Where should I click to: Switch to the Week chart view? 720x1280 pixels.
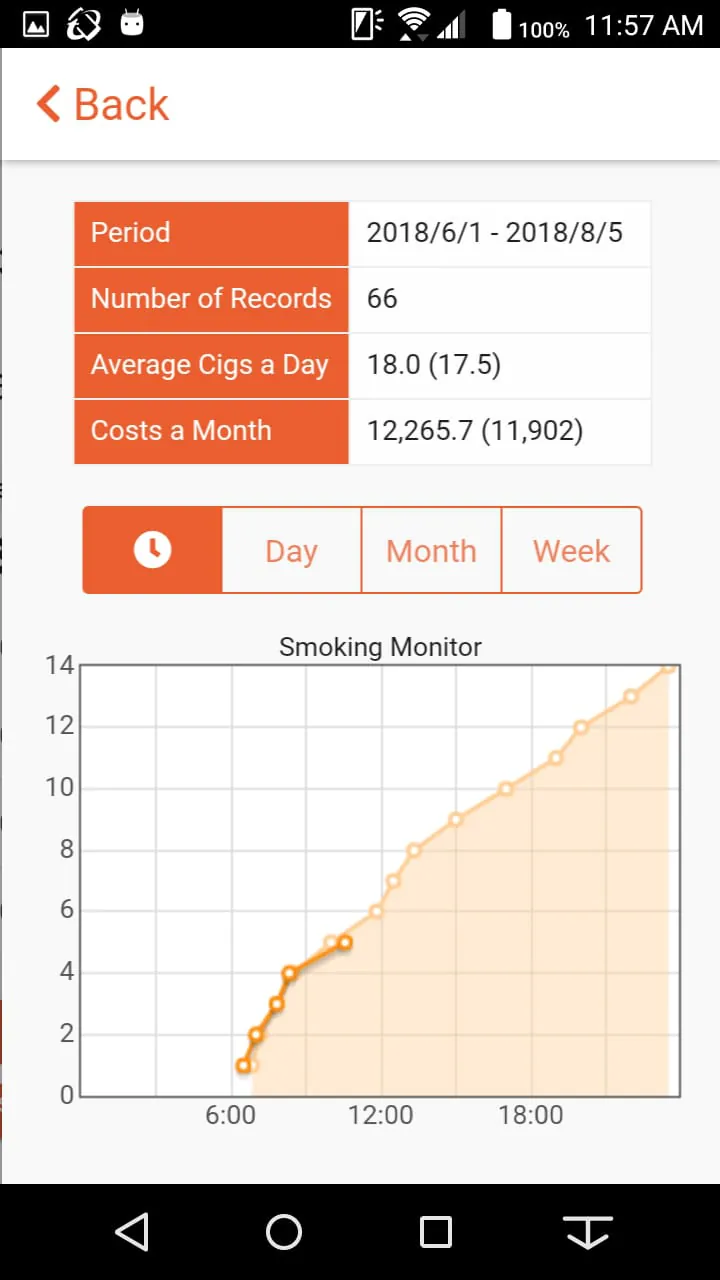click(571, 550)
